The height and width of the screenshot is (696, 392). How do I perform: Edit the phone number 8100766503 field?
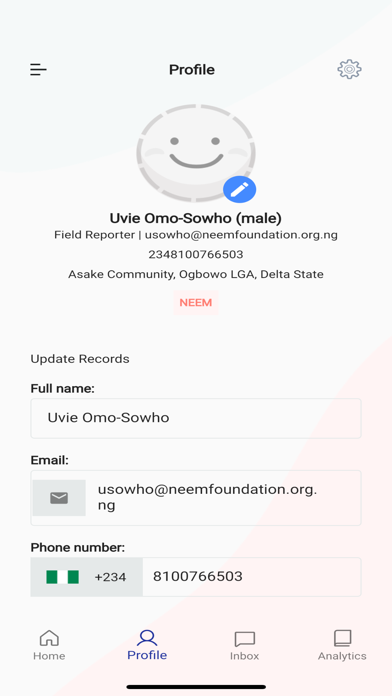(252, 577)
